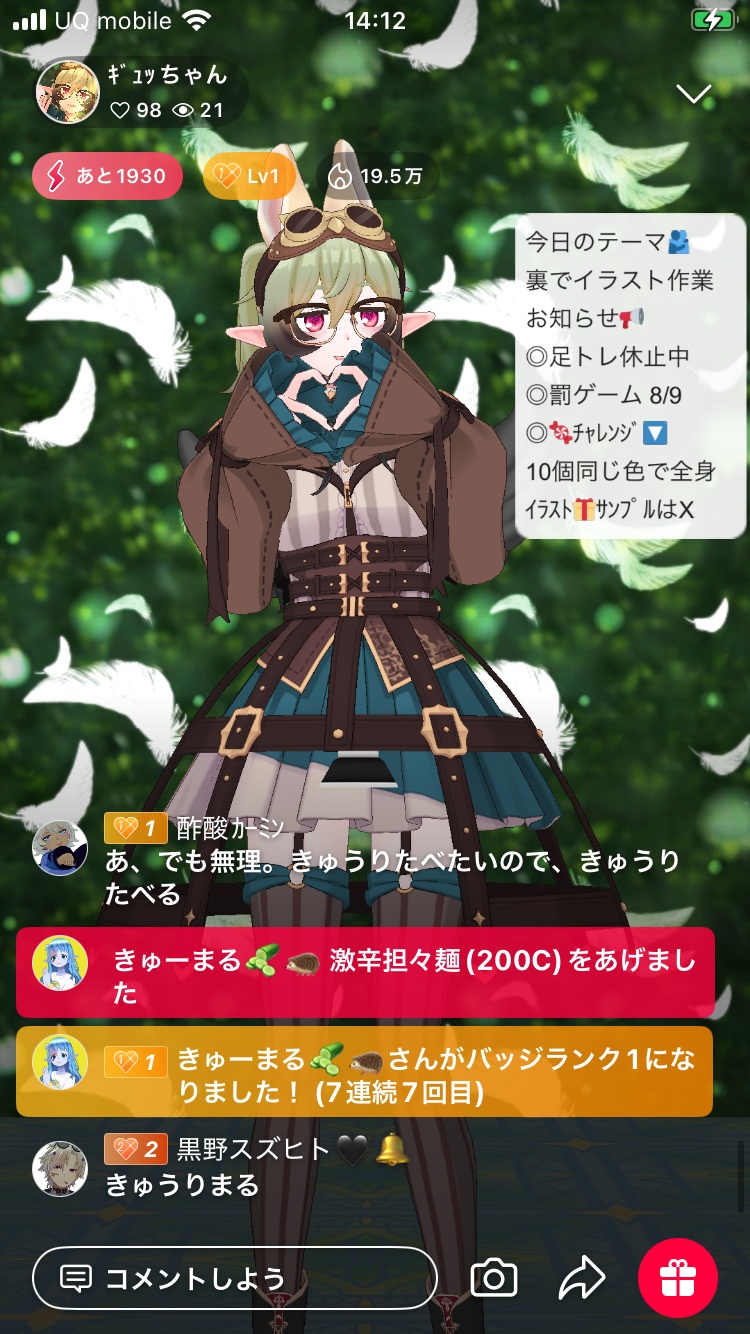Open the red gift button
This screenshot has width=750, height=1334.
(678, 1277)
